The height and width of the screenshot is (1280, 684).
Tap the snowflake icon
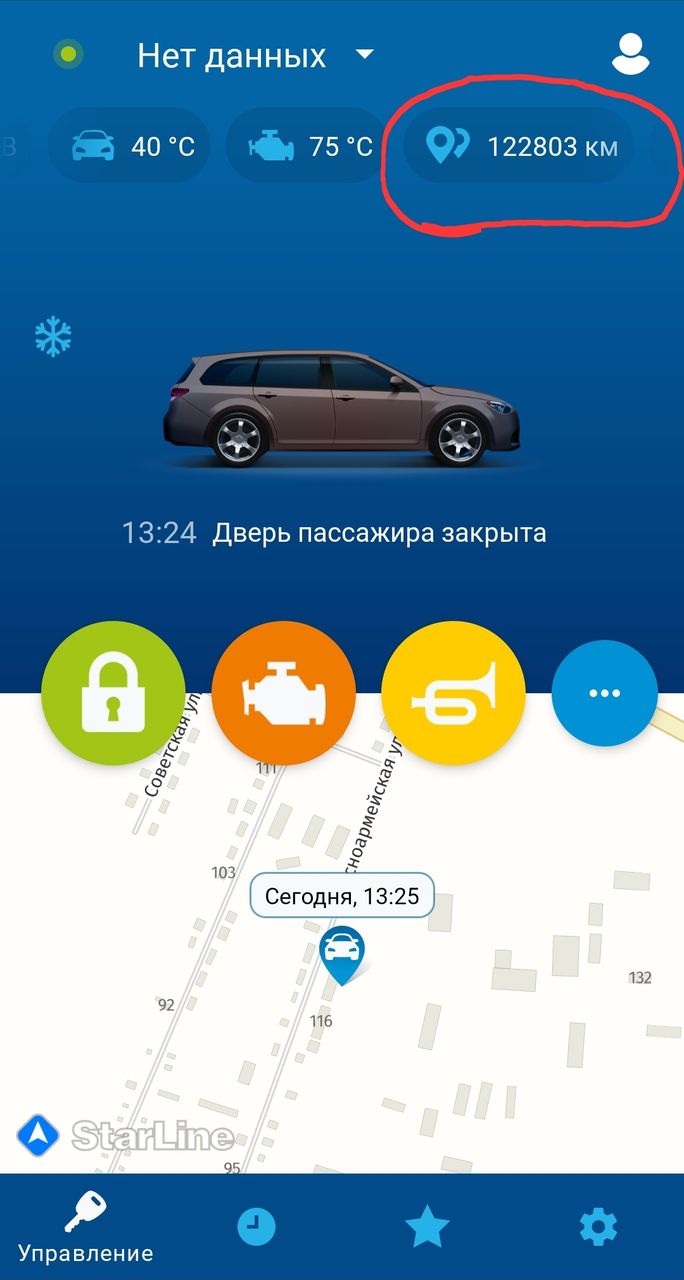53,337
